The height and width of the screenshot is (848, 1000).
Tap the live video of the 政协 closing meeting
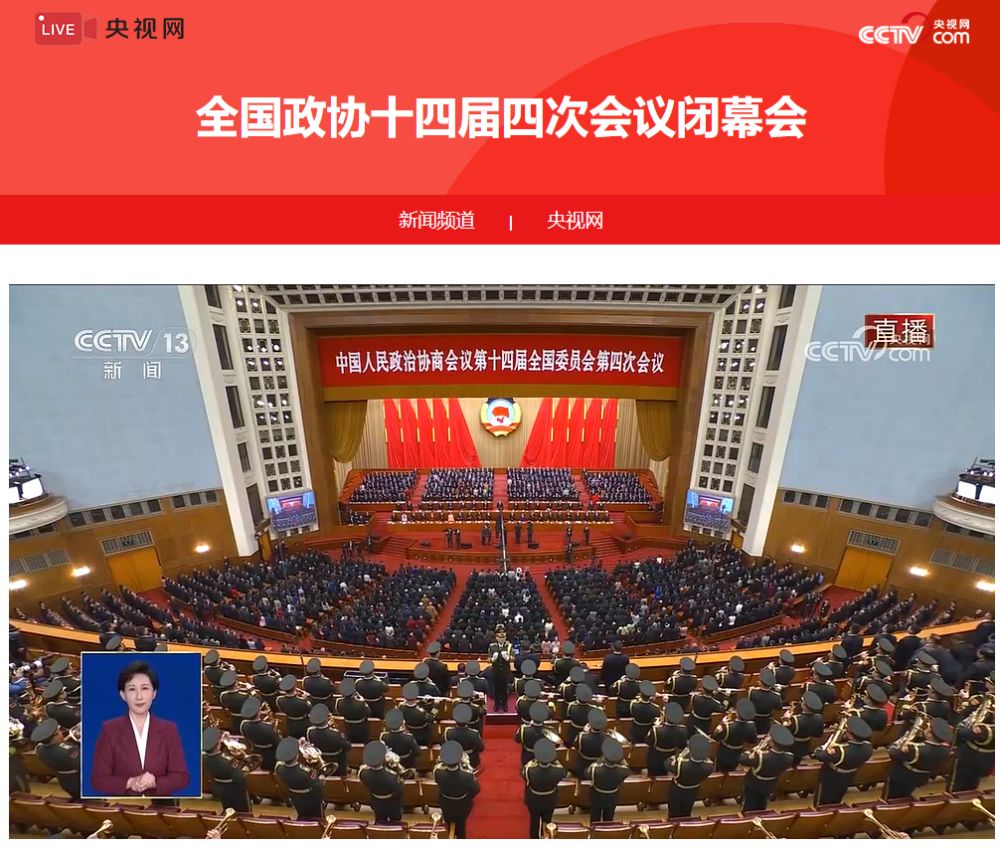click(502, 561)
